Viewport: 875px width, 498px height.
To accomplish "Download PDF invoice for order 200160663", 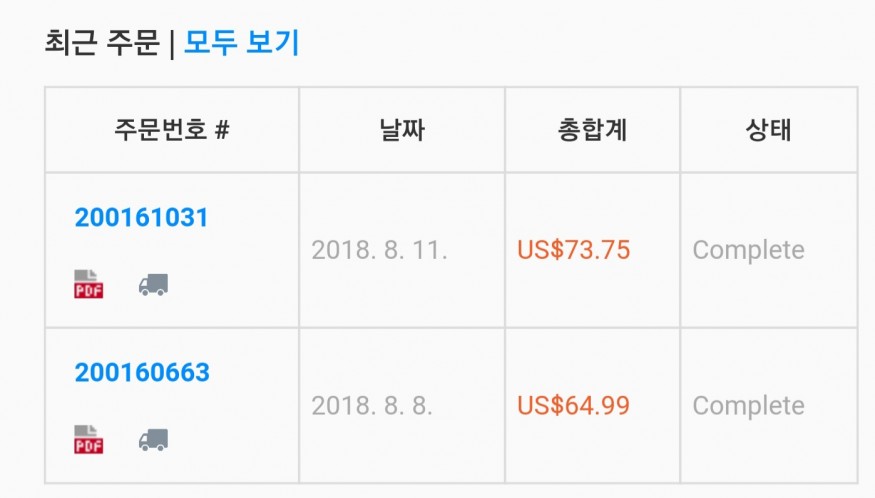I will pyautogui.click(x=89, y=439).
